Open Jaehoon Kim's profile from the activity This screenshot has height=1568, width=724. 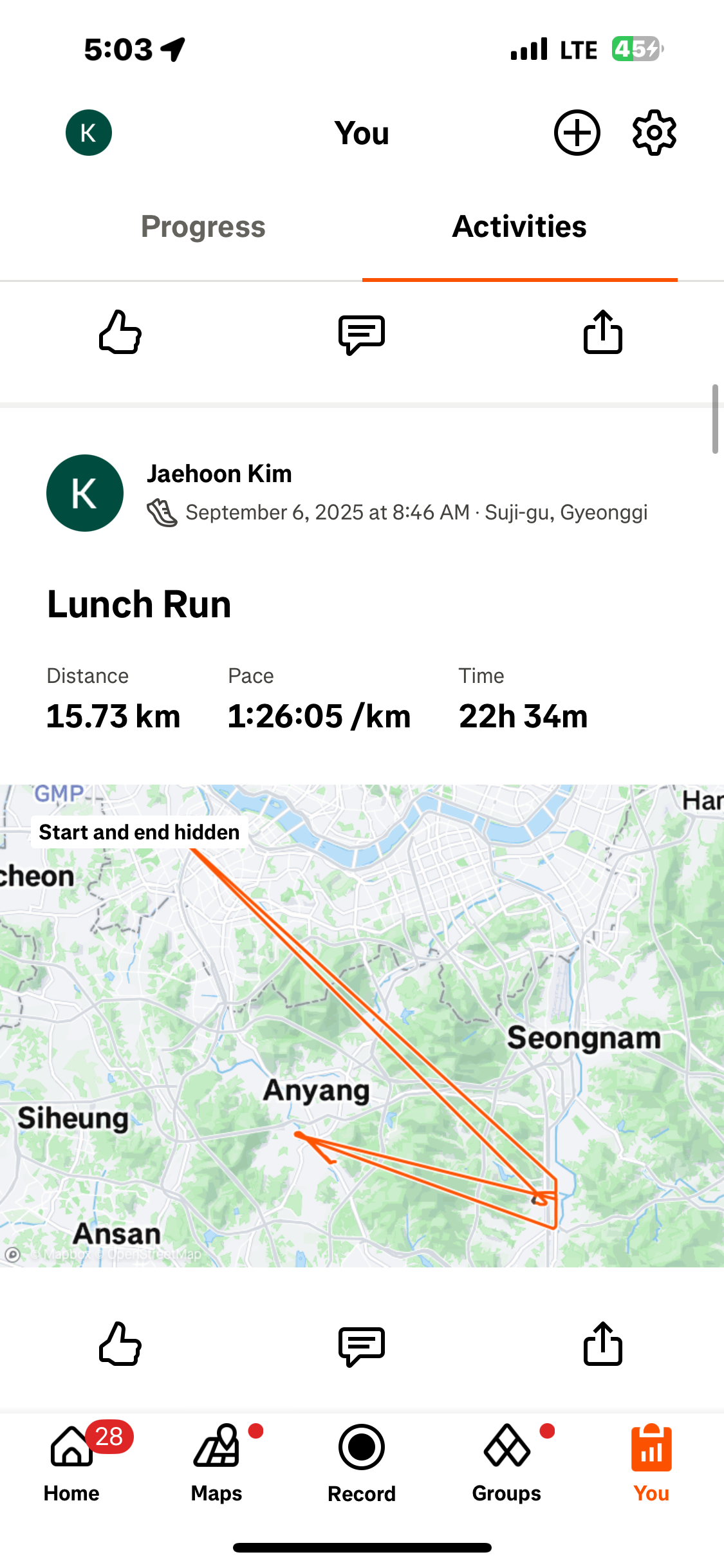(x=219, y=474)
